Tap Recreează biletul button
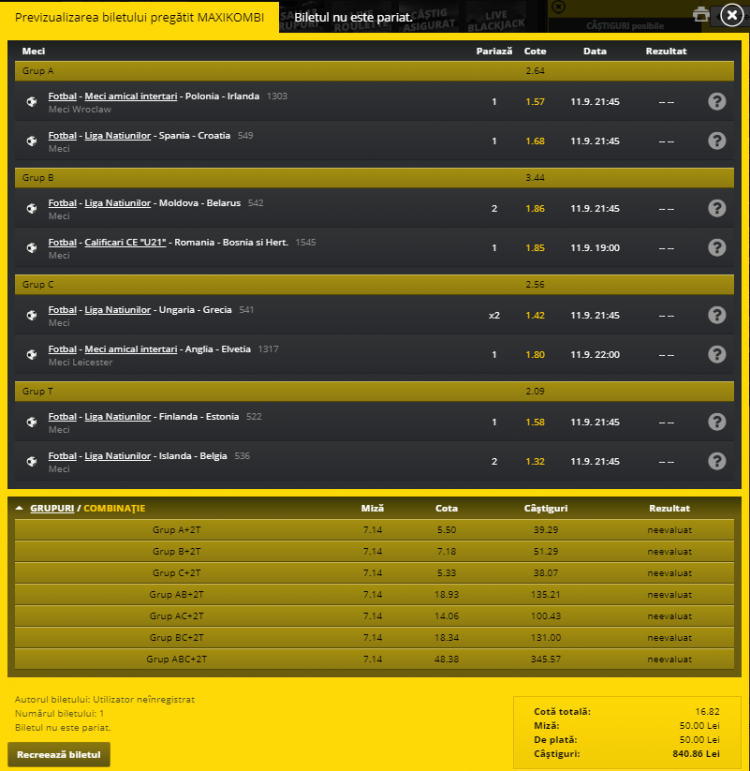This screenshot has width=750, height=771. click(x=58, y=754)
